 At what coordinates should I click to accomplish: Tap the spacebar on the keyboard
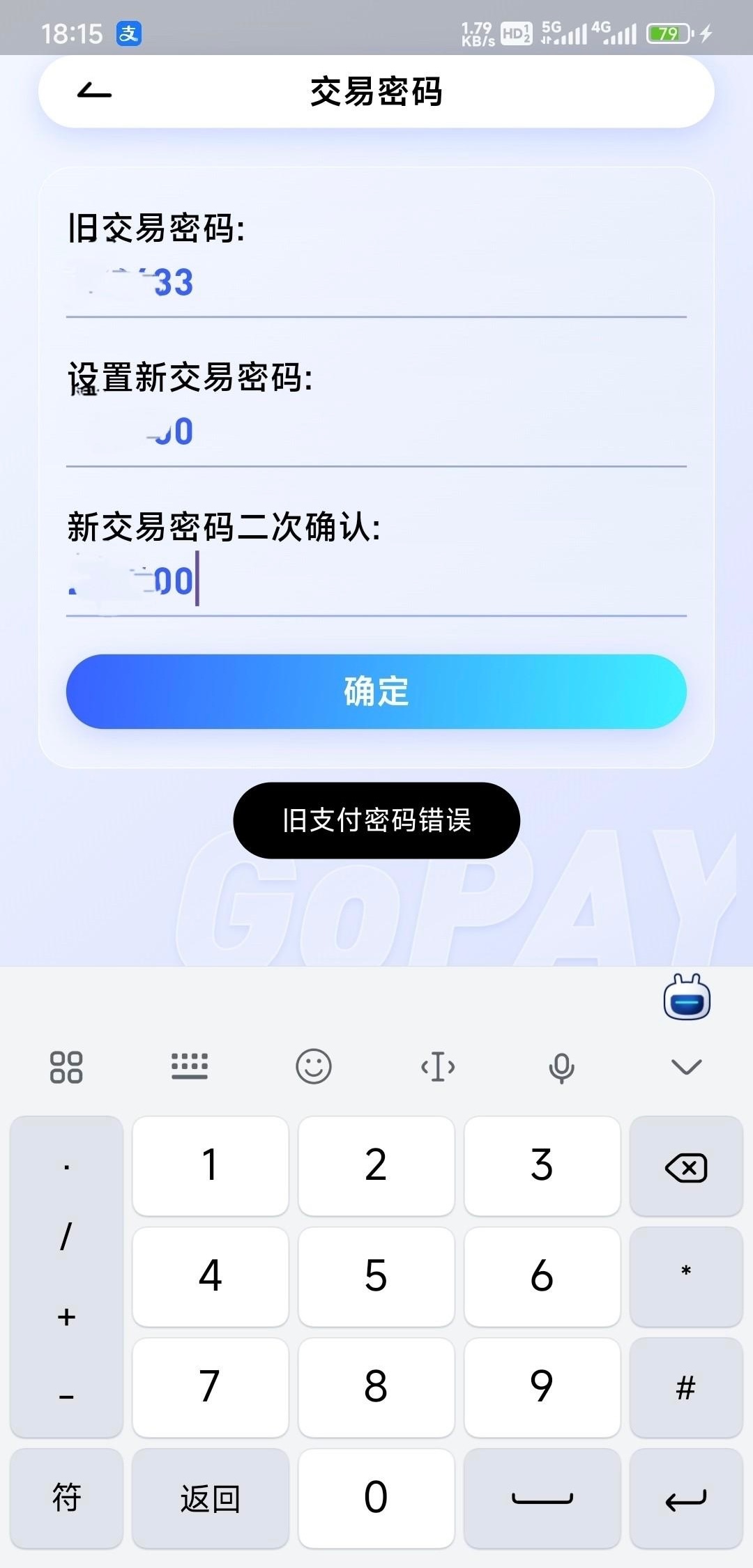(543, 1498)
